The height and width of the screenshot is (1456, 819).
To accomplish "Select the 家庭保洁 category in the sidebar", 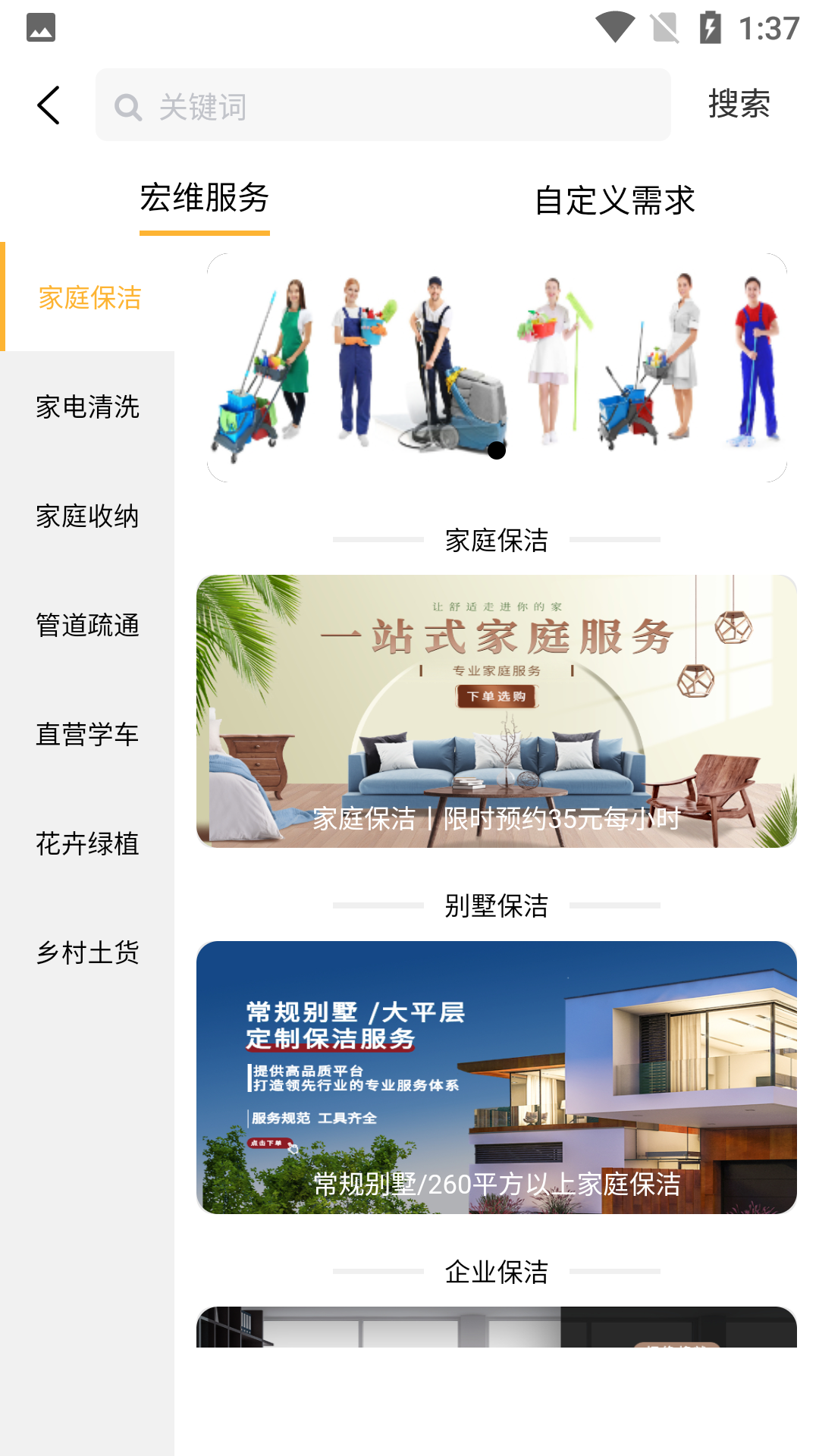I will click(x=89, y=297).
